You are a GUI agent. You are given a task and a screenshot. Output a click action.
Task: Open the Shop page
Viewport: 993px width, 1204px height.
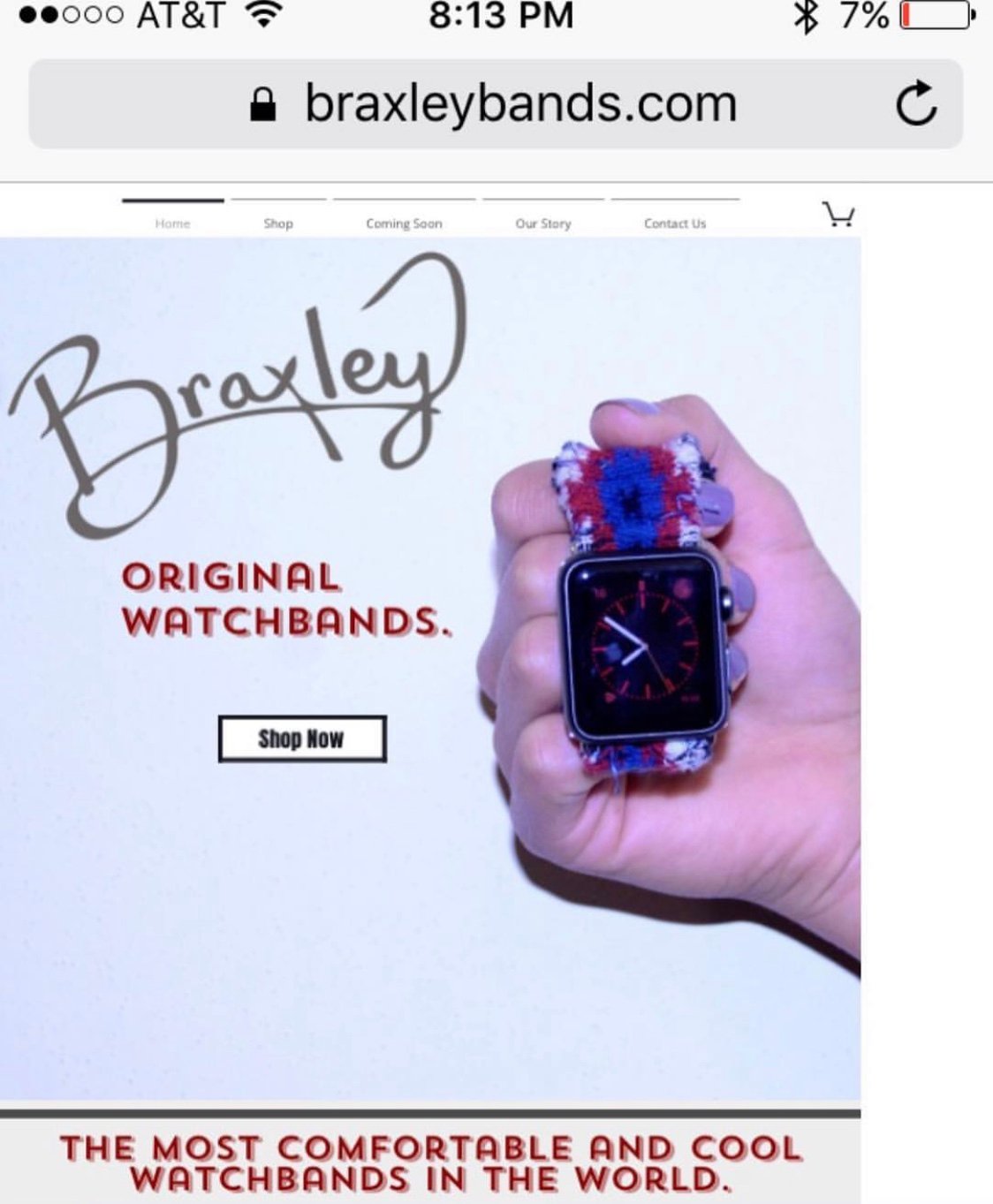click(278, 223)
